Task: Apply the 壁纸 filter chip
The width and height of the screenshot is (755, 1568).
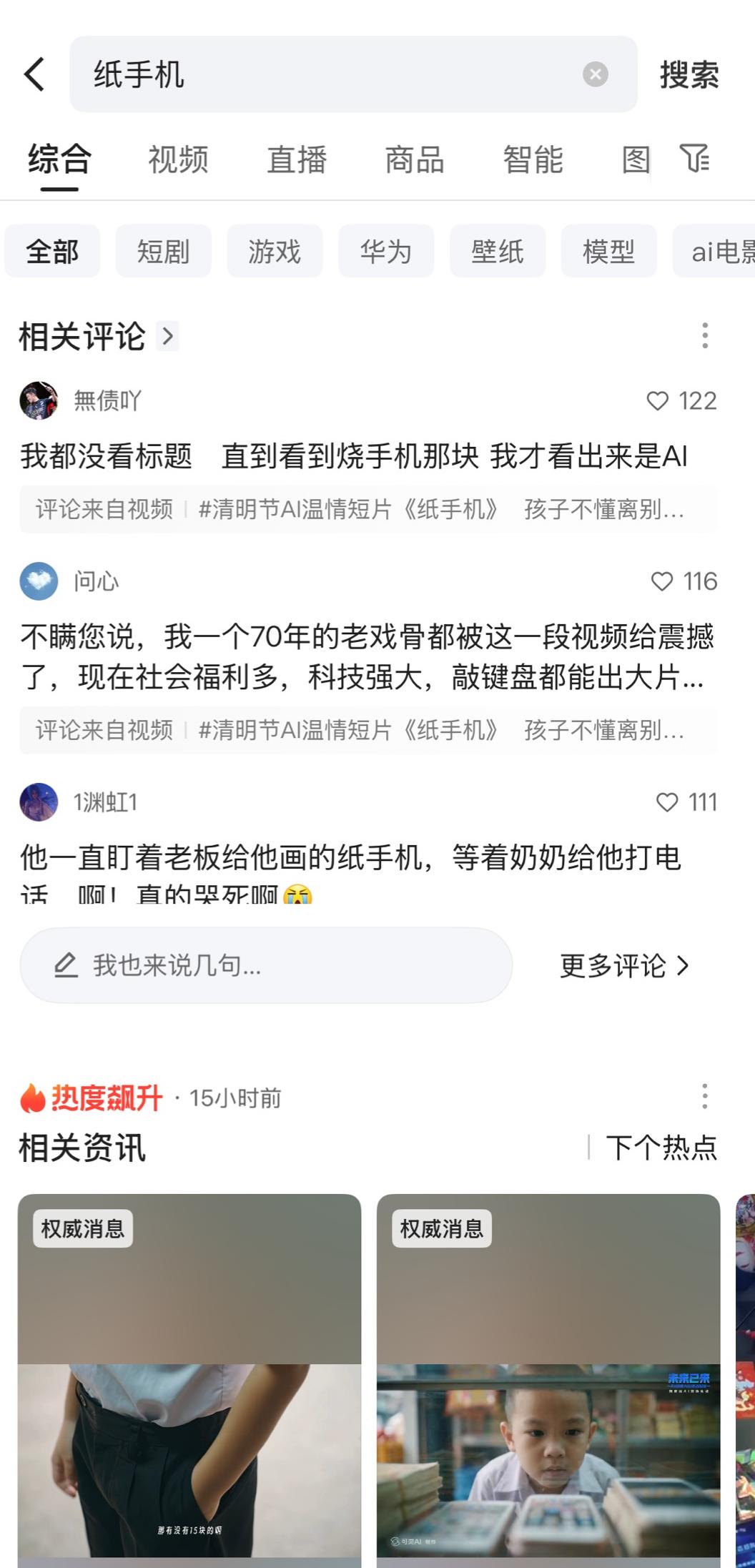Action: [x=497, y=251]
